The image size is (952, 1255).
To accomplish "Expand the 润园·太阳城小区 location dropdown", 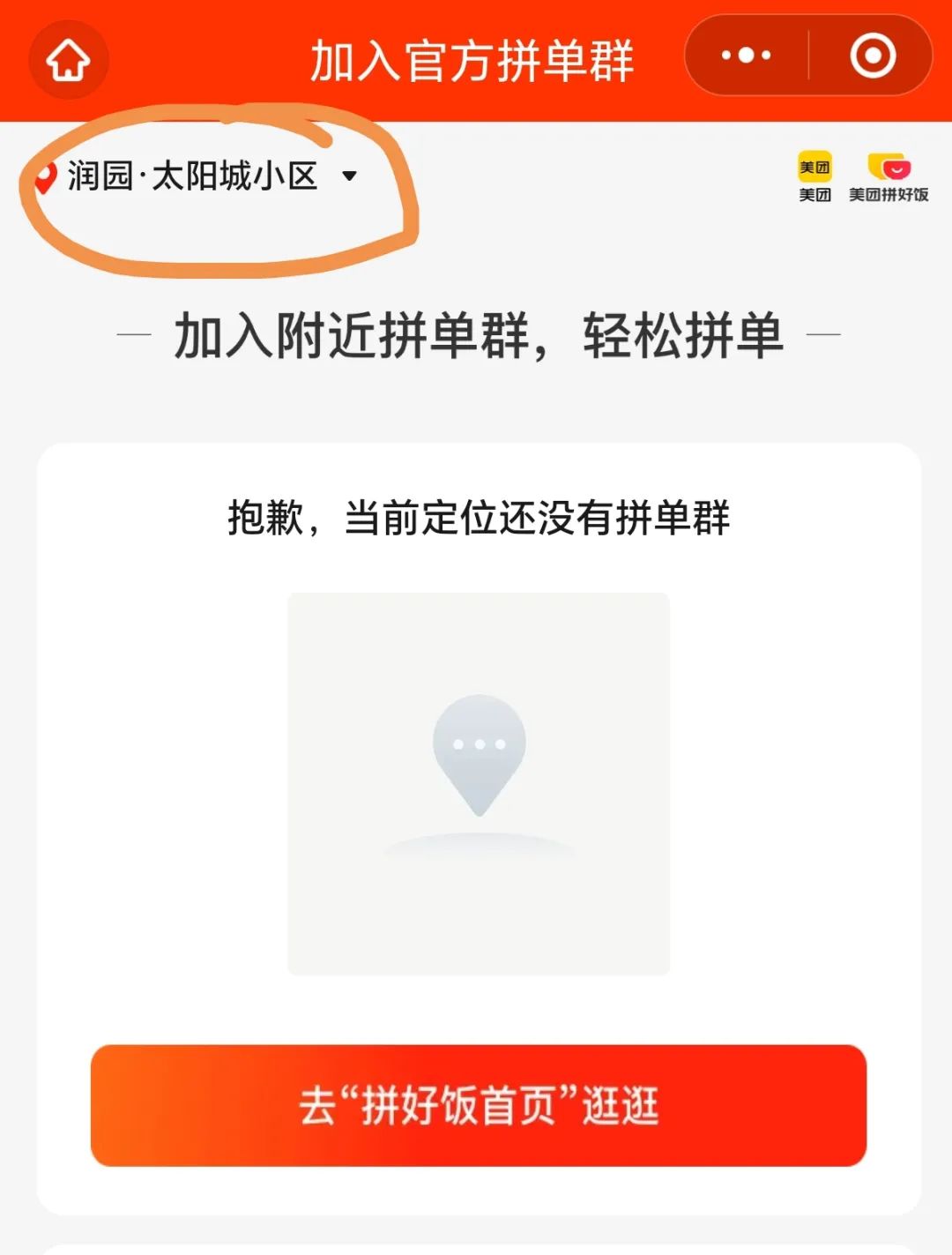I will point(350,176).
